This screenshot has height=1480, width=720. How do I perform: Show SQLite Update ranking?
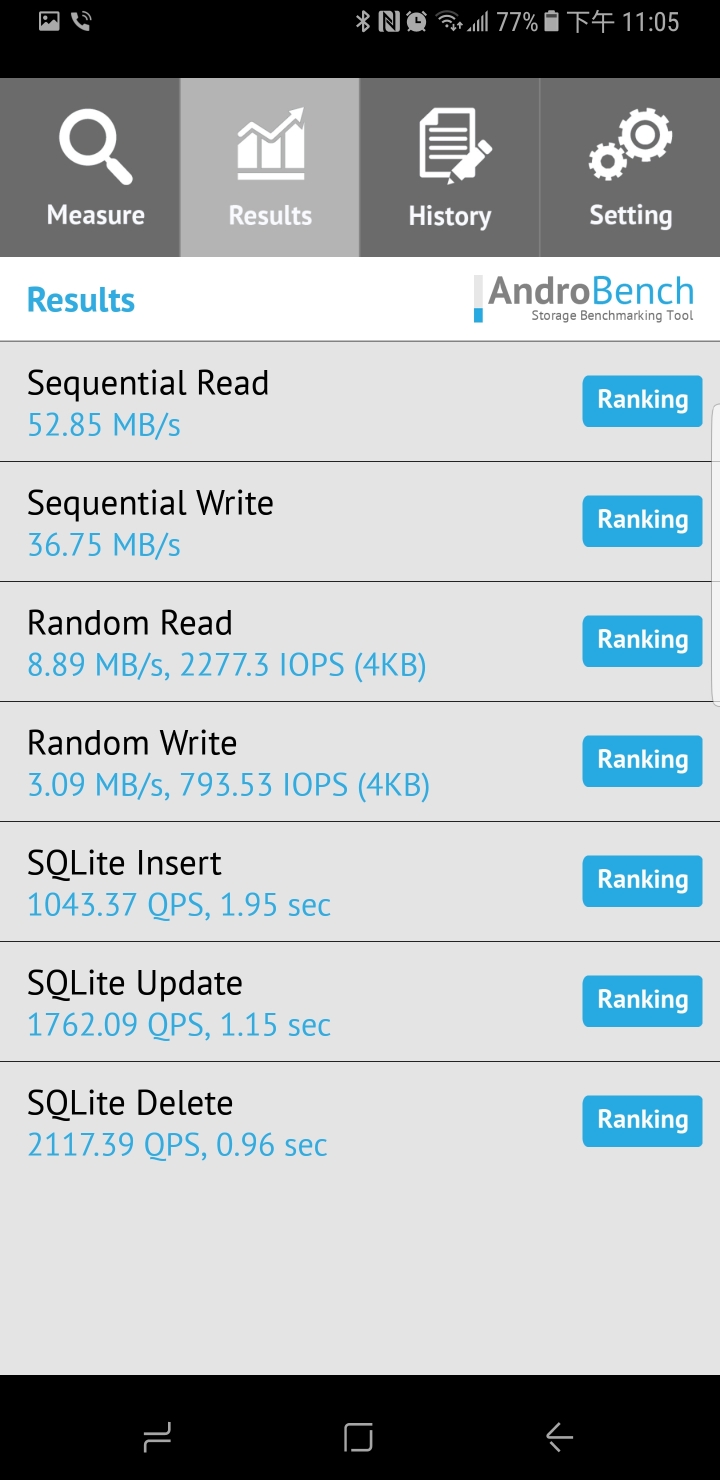tap(642, 1000)
